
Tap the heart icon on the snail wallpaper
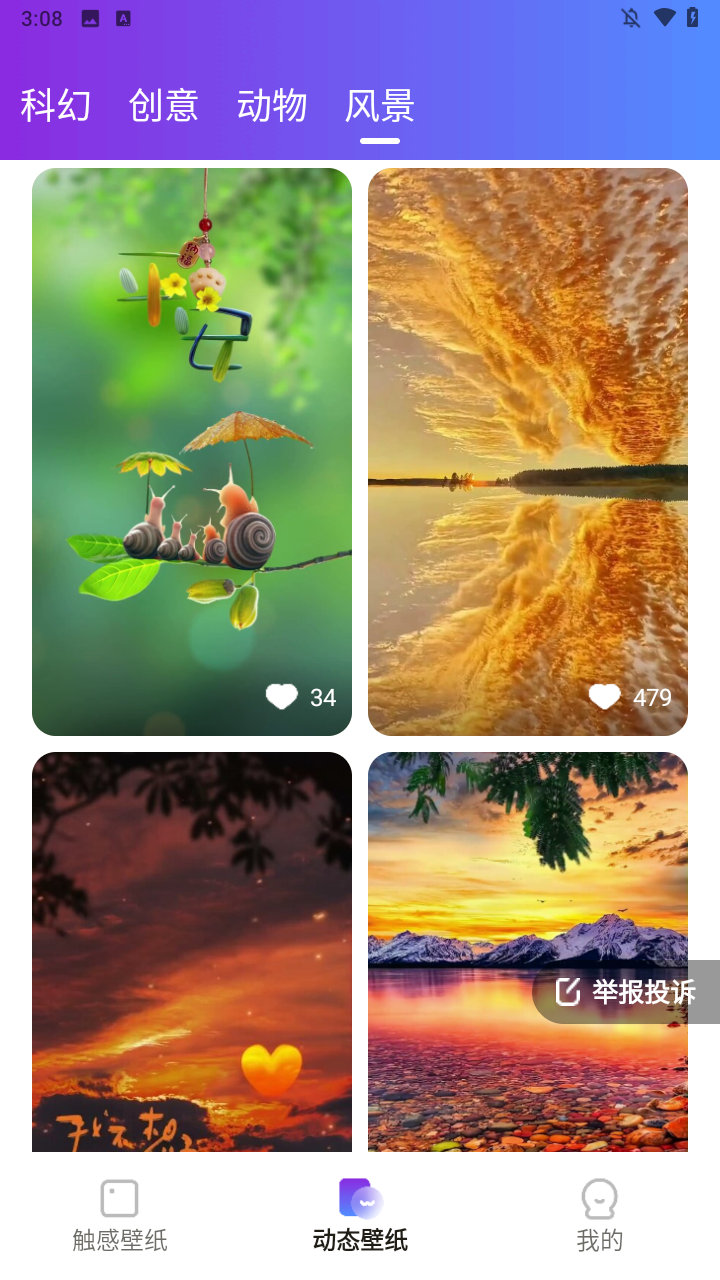click(282, 697)
